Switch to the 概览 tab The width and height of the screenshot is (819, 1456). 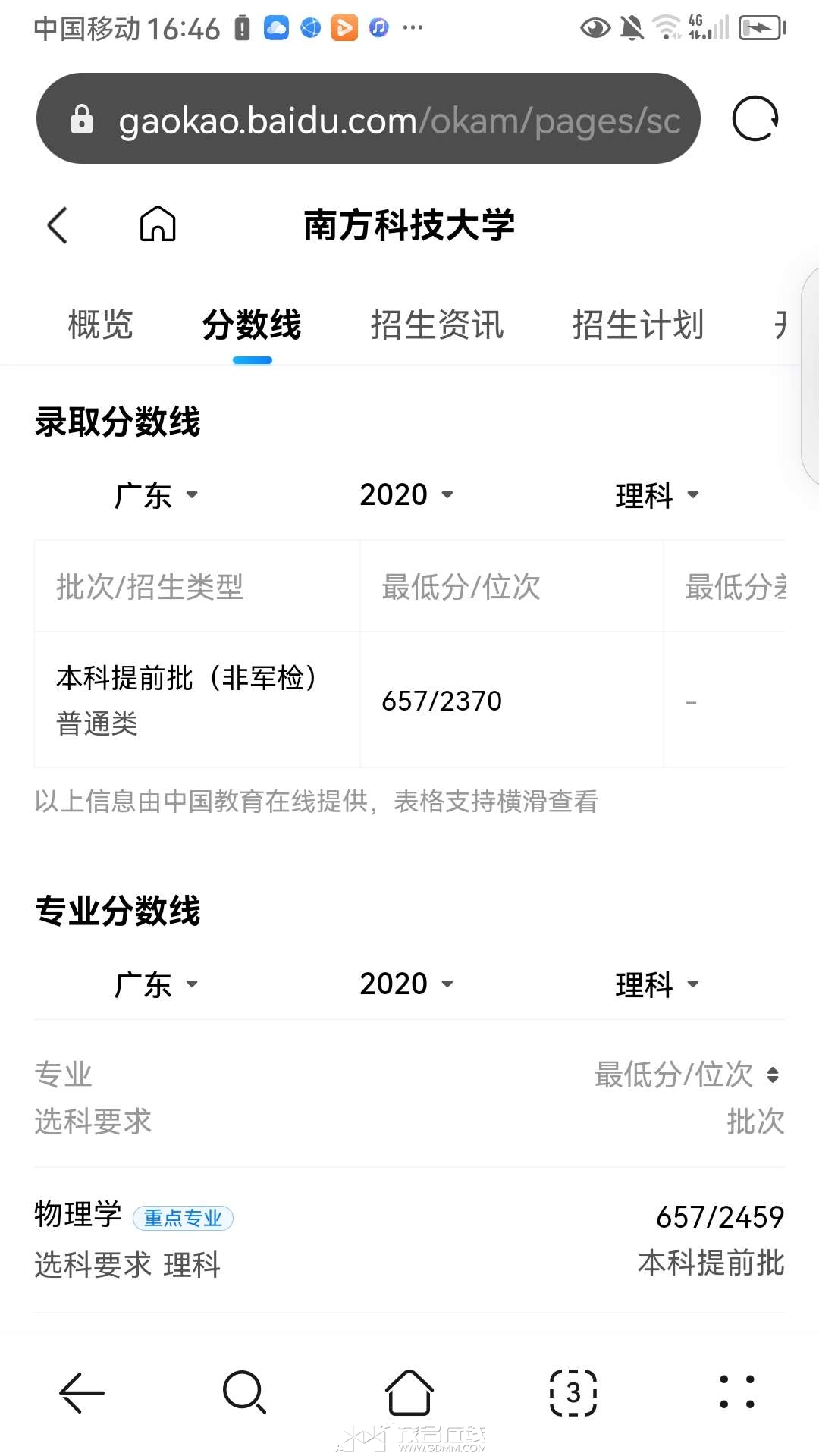pyautogui.click(x=100, y=325)
